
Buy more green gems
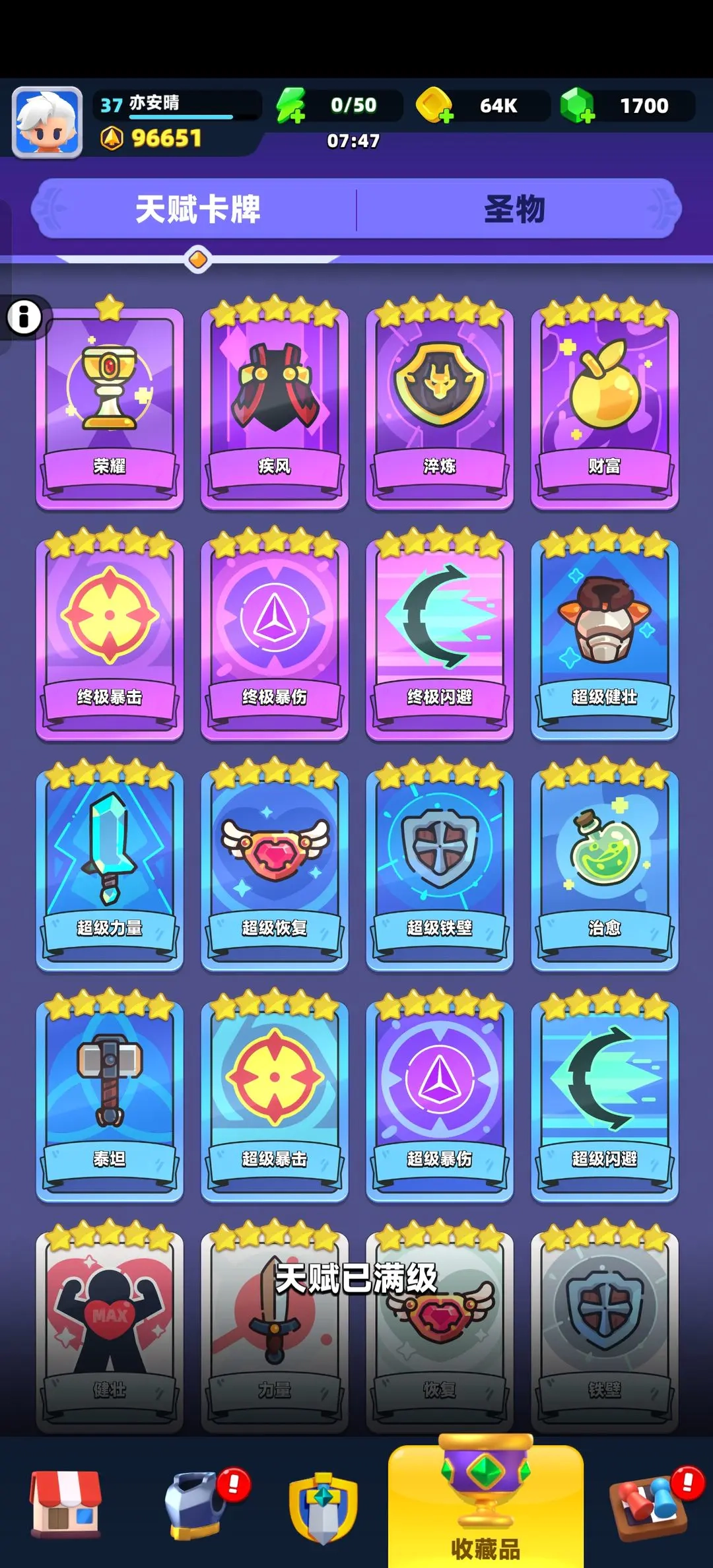tap(578, 106)
